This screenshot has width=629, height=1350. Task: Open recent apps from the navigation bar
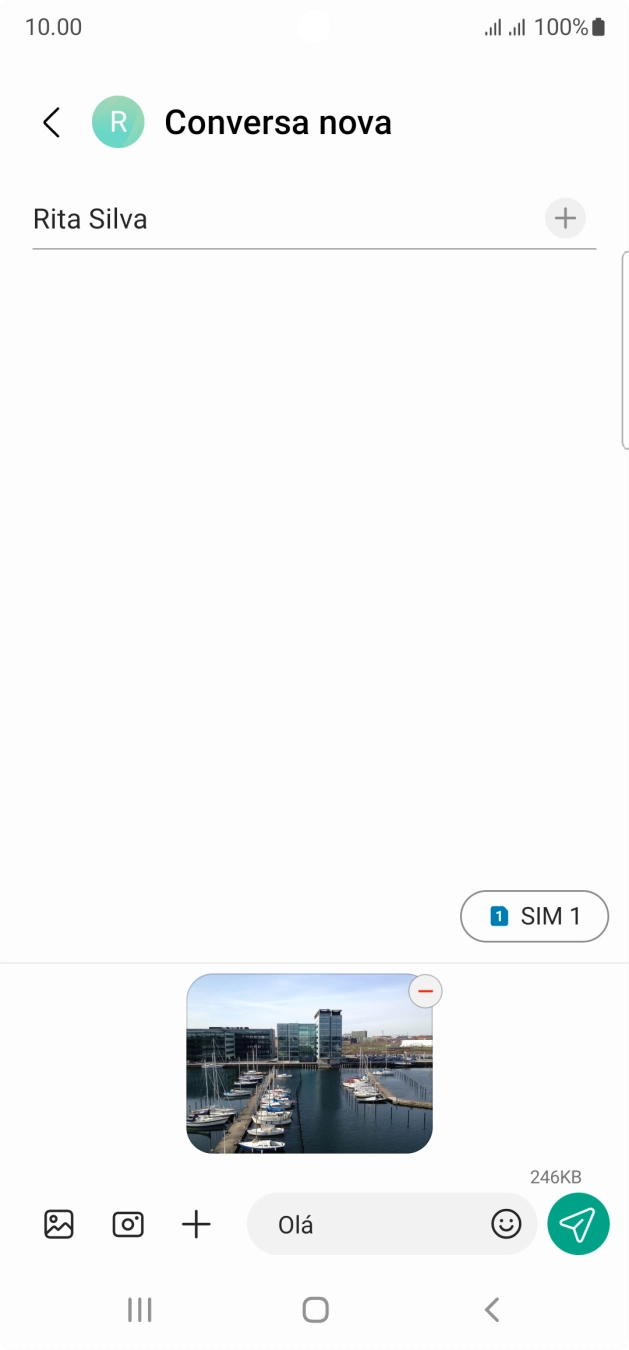[140, 1310]
